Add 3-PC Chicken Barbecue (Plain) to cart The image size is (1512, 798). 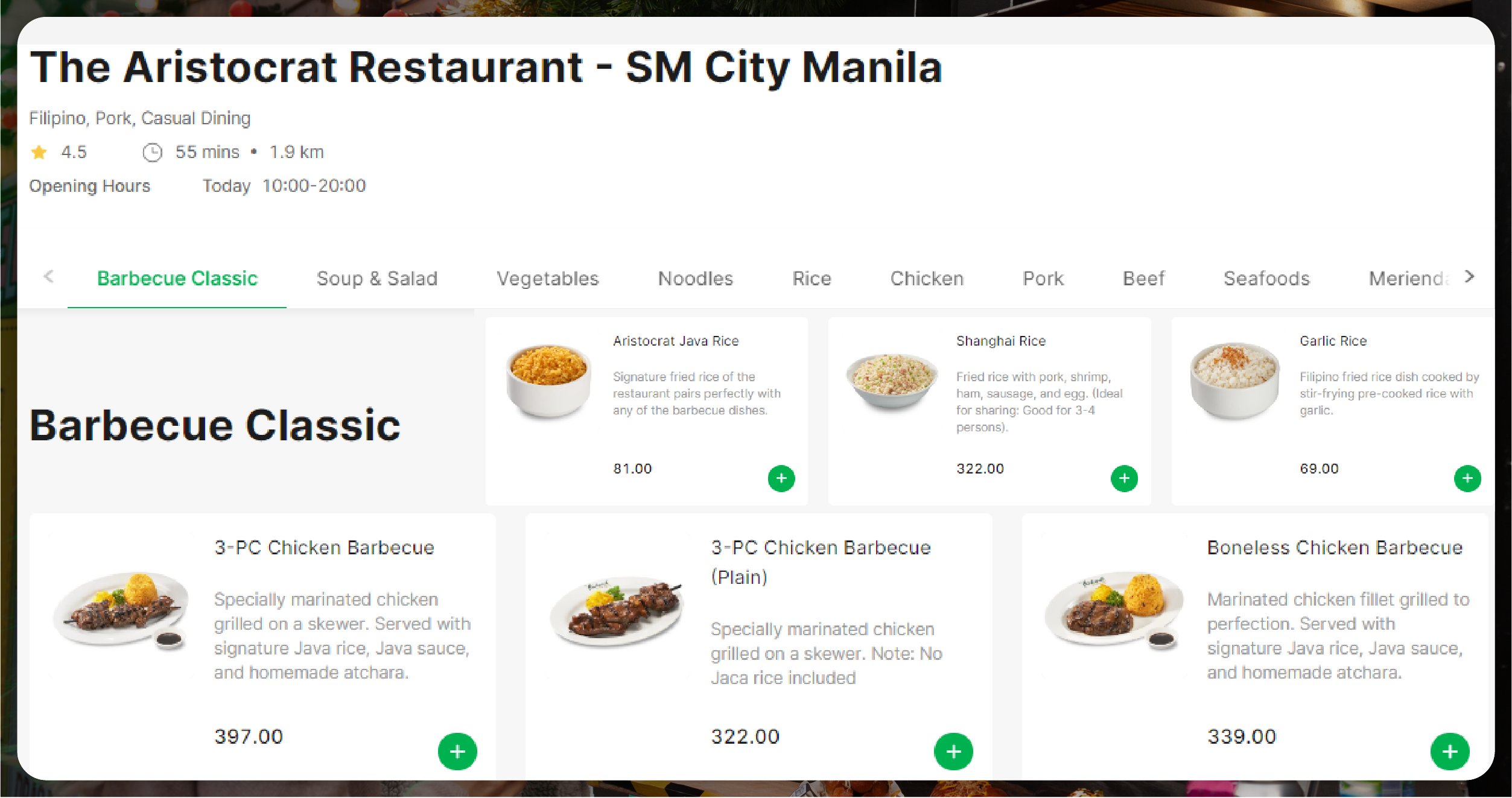coord(953,752)
